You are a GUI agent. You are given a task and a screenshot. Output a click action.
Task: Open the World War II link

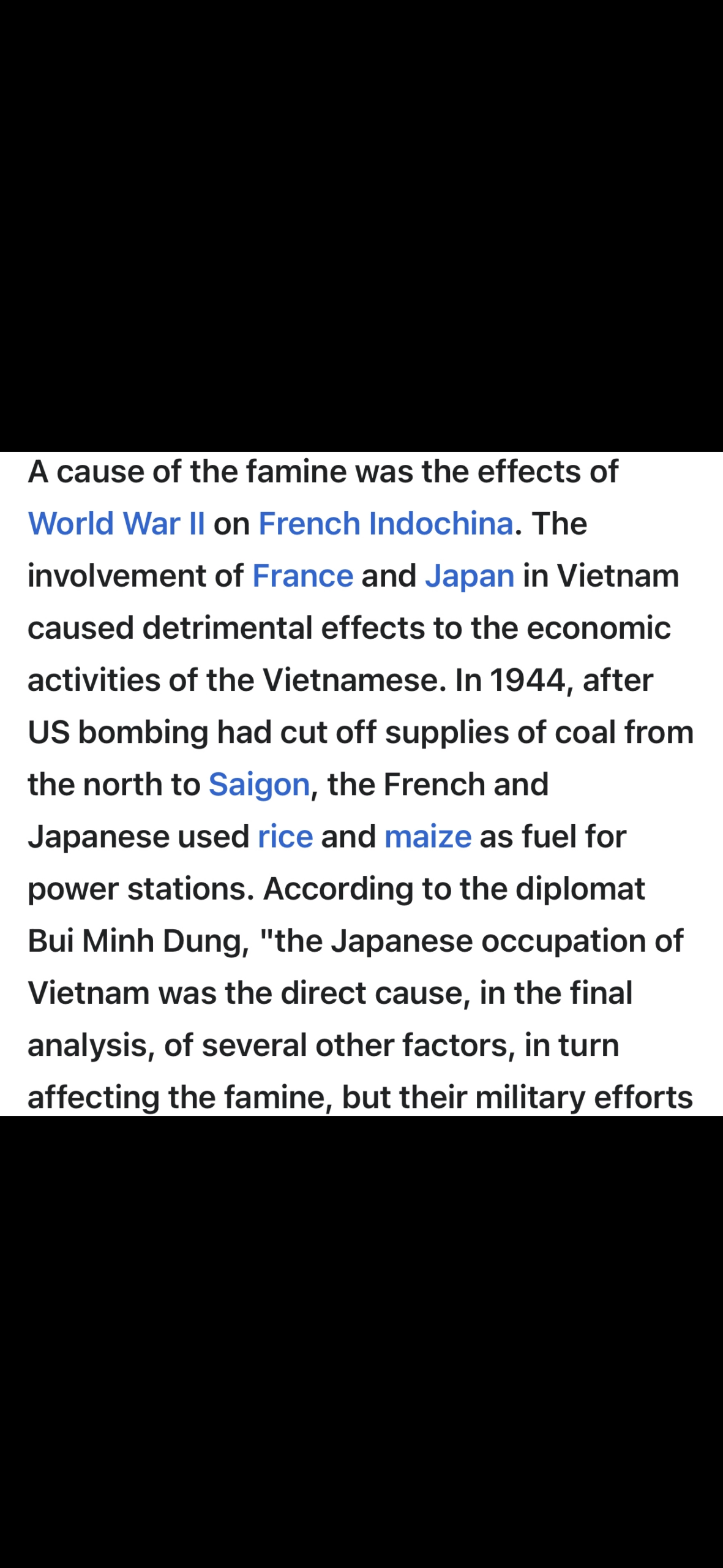point(116,524)
